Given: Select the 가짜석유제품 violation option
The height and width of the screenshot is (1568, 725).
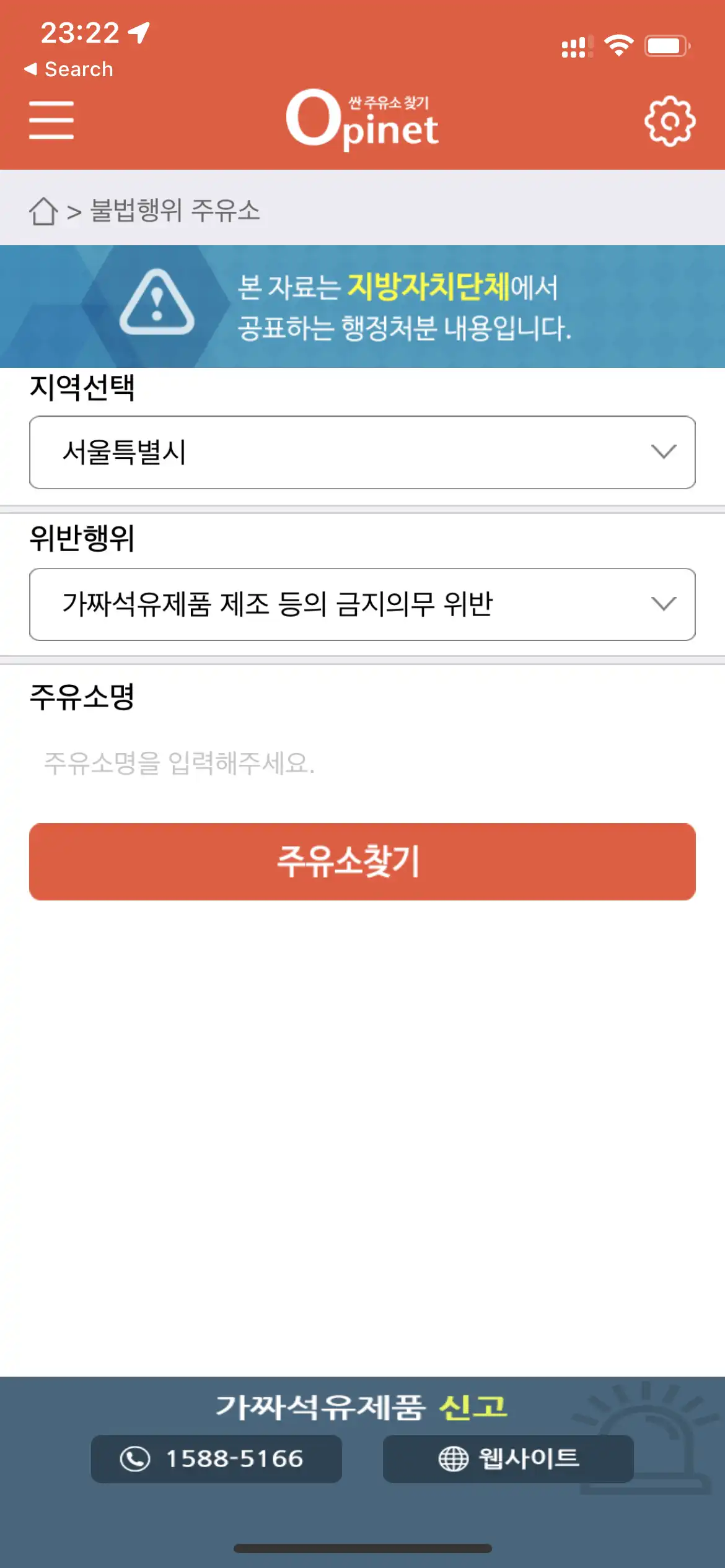Looking at the screenshot, I should (283, 604).
